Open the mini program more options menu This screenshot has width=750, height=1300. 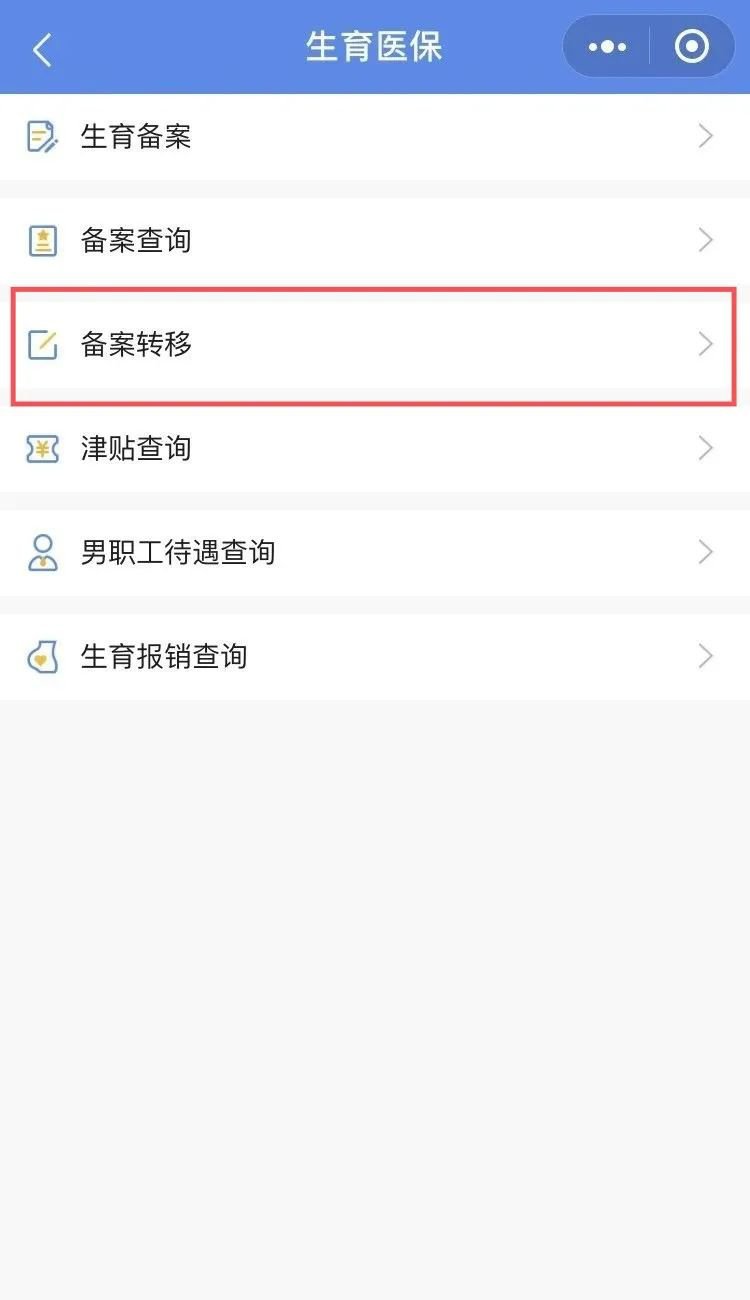(607, 47)
